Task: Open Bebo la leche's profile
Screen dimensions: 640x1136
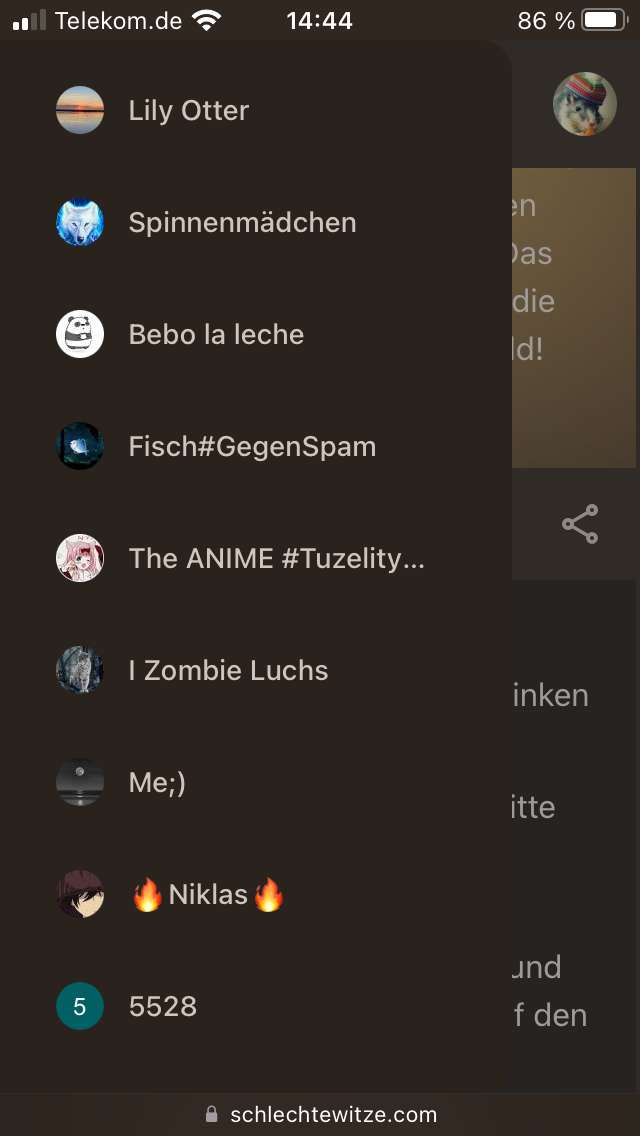Action: (216, 334)
